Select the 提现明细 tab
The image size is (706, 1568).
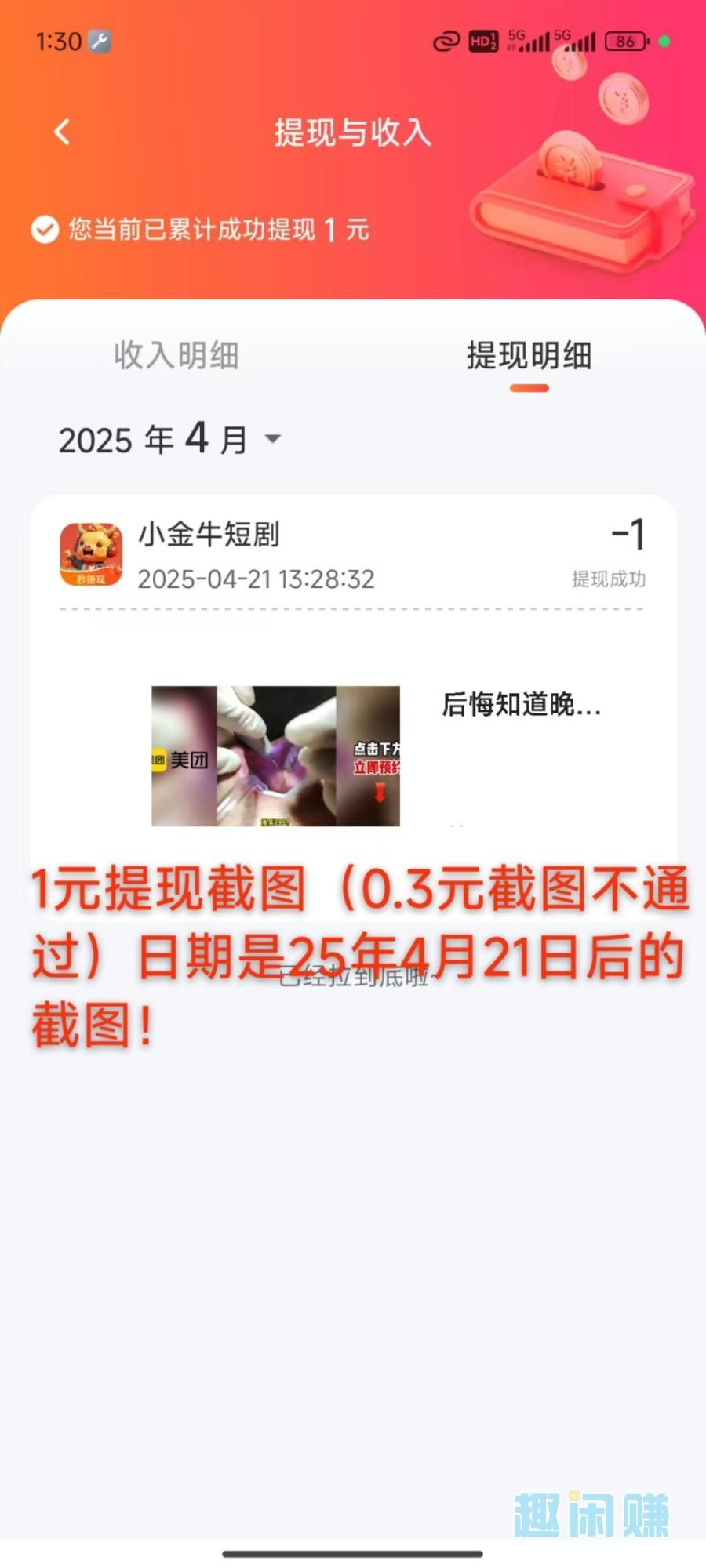(x=529, y=356)
